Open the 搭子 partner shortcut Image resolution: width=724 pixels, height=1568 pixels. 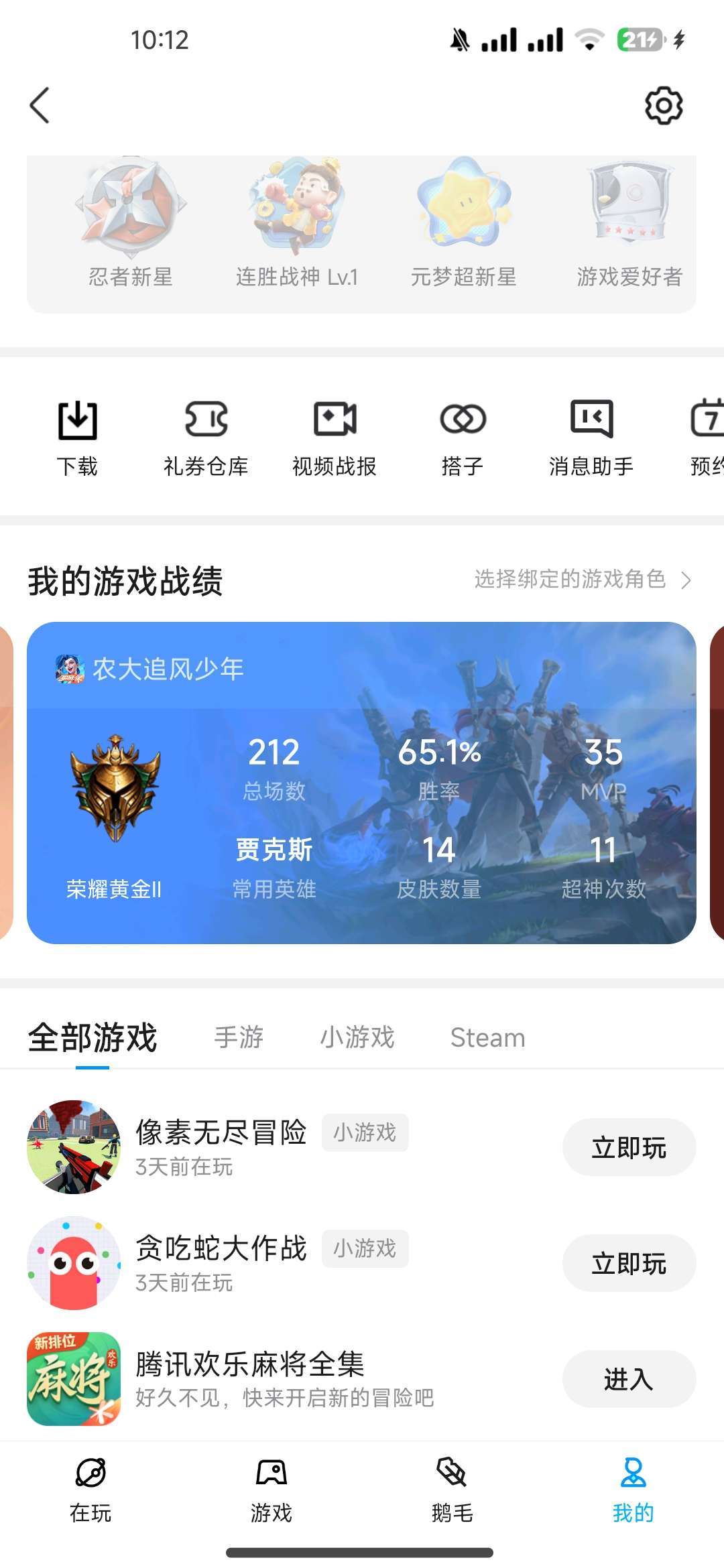click(x=463, y=438)
